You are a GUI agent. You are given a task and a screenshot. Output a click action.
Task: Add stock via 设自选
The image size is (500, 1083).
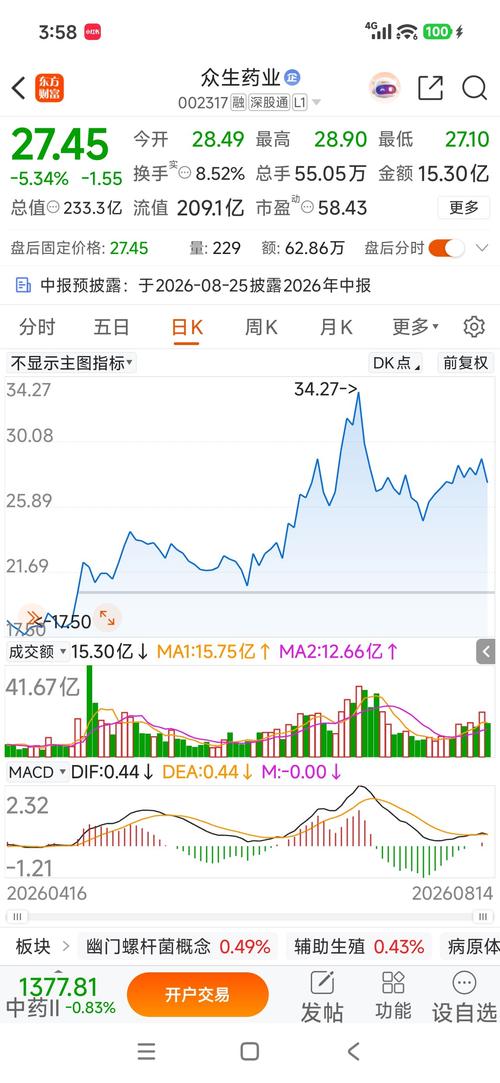point(464,997)
